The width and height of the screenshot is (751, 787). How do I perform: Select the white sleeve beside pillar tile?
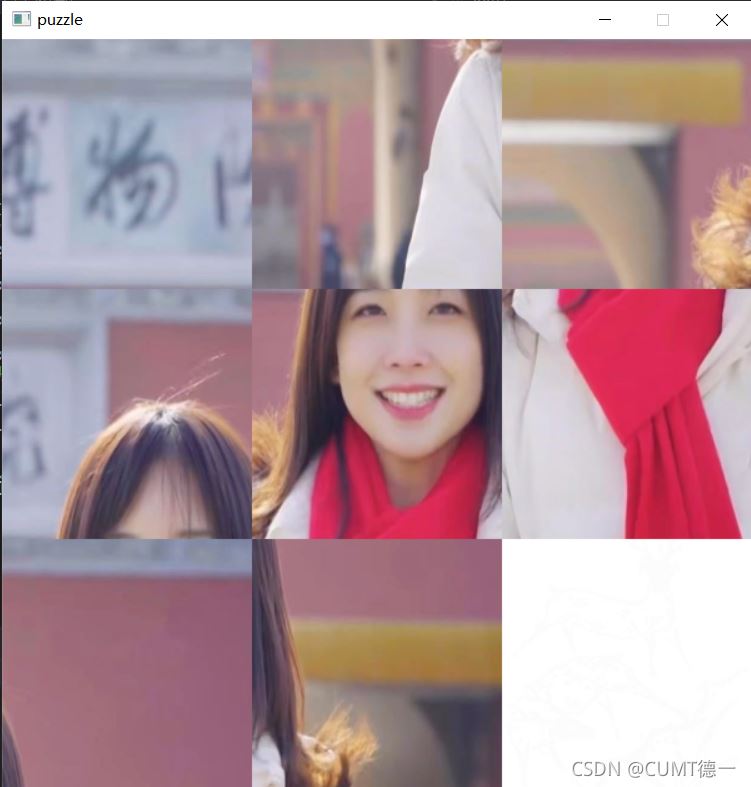click(376, 164)
